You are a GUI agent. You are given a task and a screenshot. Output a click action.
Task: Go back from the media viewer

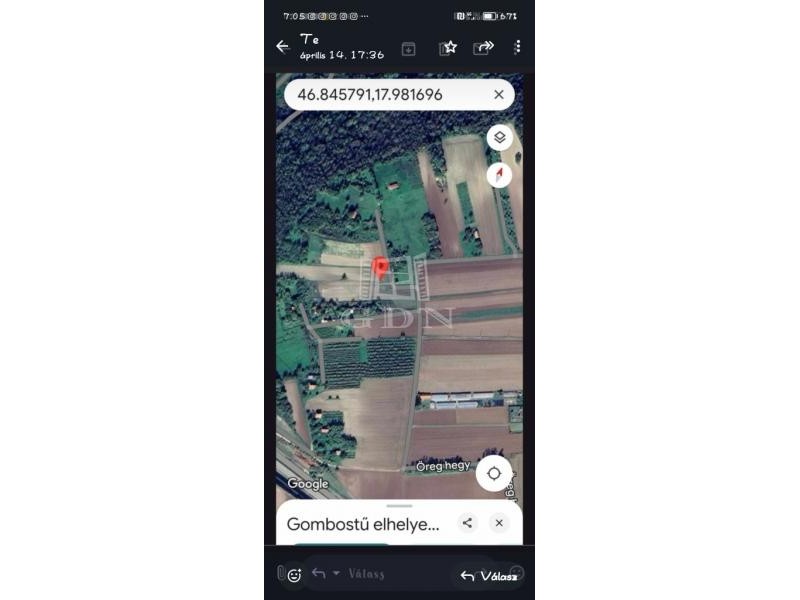pos(282,47)
